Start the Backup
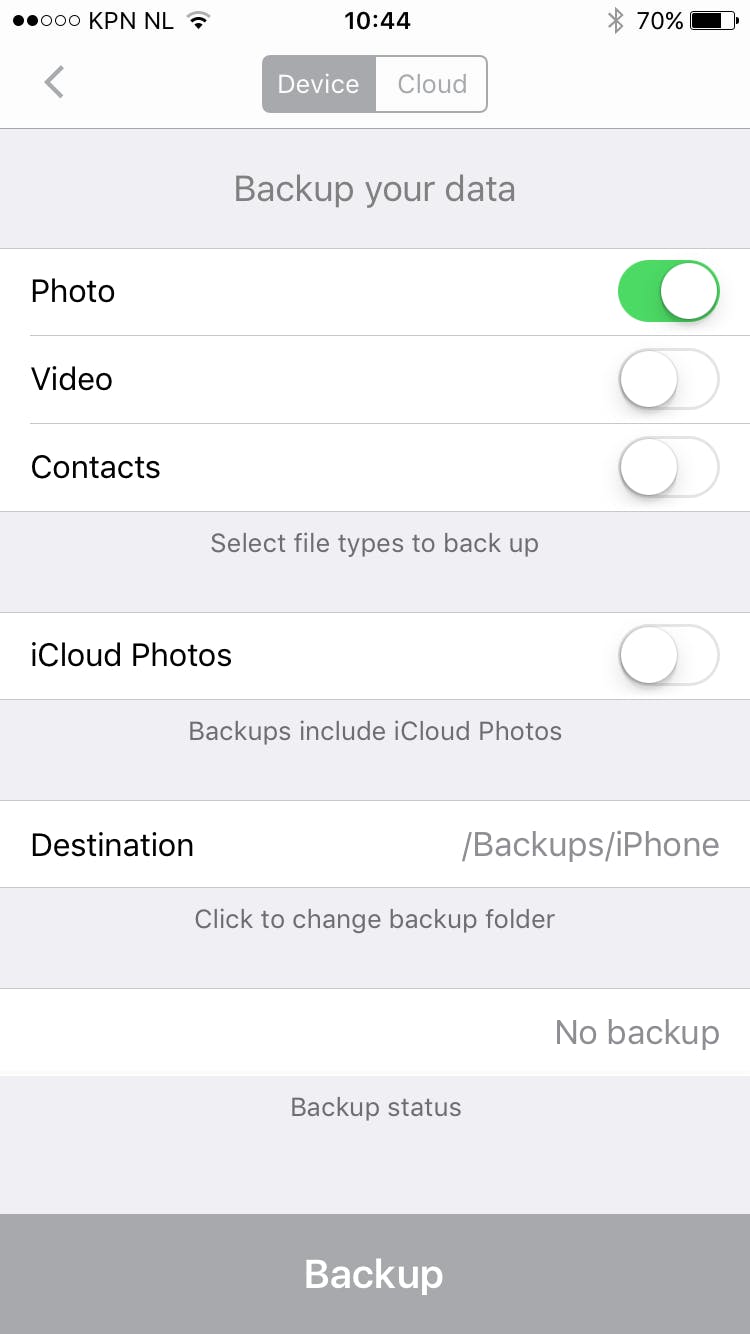This screenshot has height=1334, width=750. [375, 1274]
